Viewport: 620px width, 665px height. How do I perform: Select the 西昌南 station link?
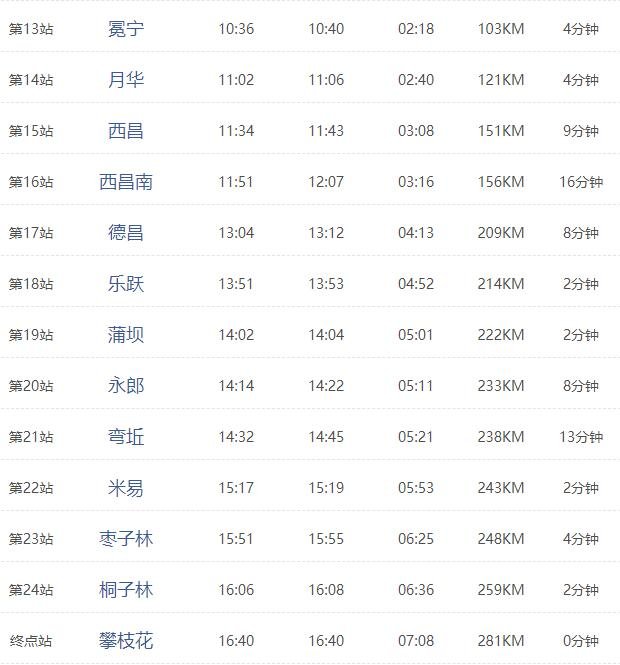click(126, 182)
